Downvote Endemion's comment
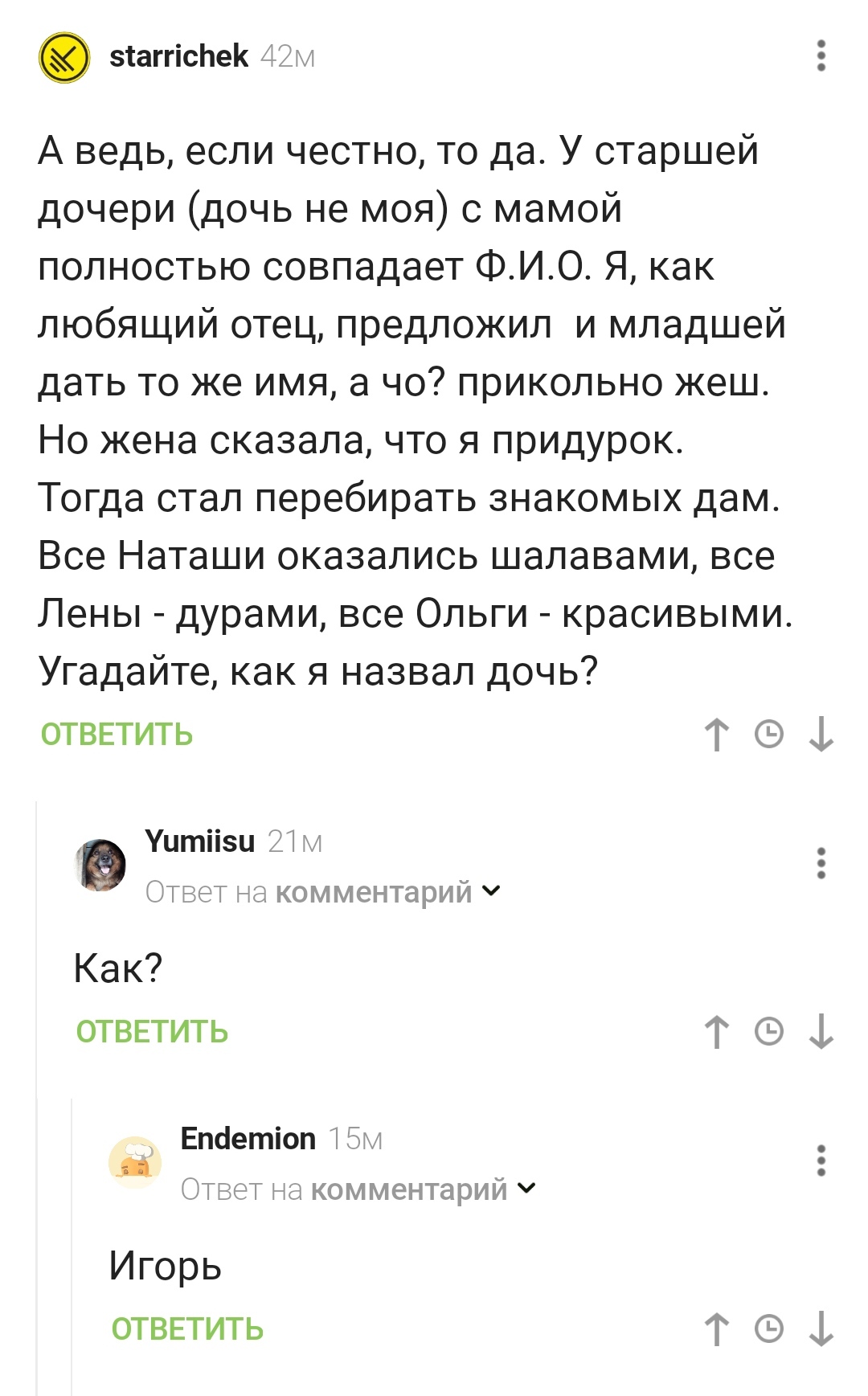The height and width of the screenshot is (1396, 868). click(821, 1329)
